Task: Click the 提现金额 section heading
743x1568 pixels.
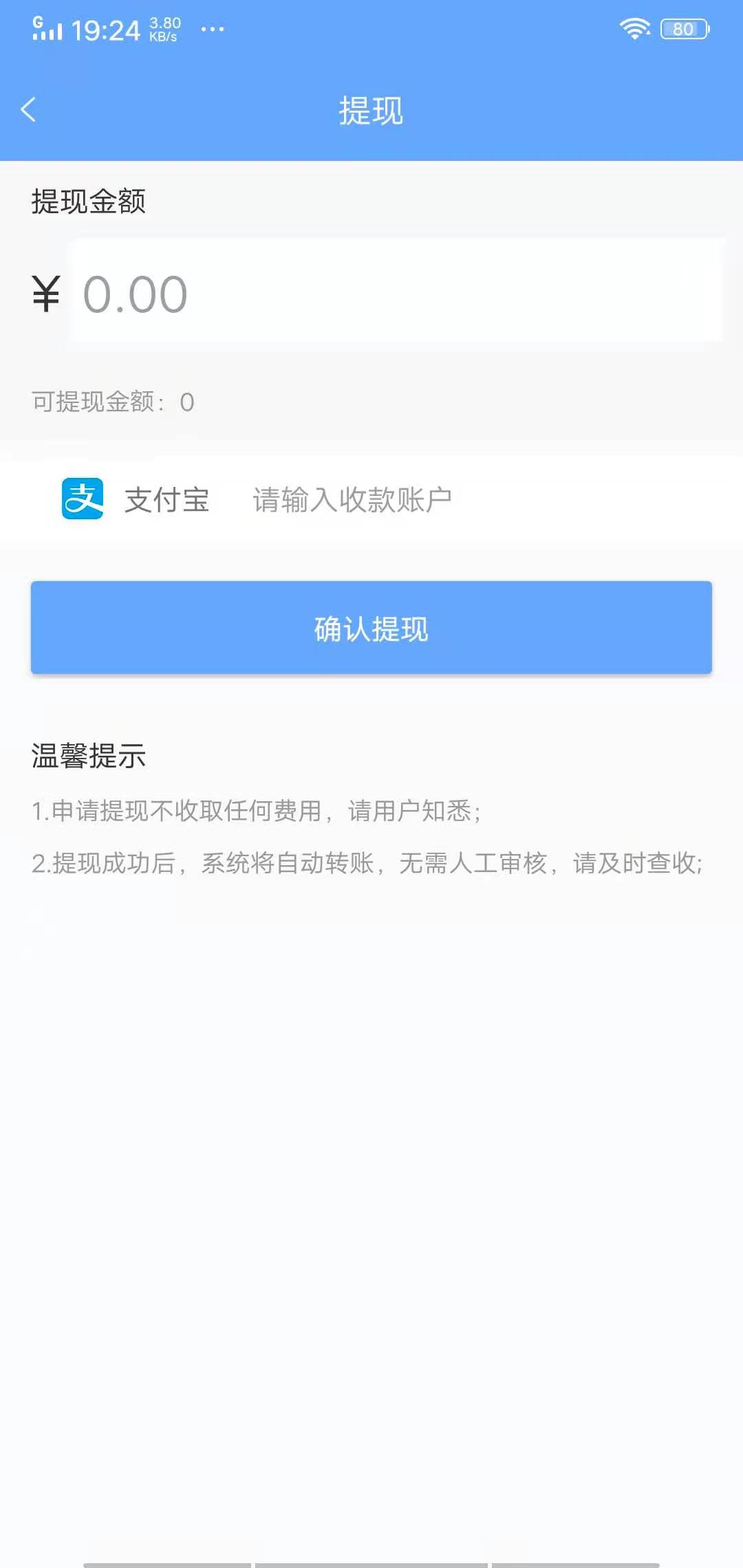Action: point(87,202)
